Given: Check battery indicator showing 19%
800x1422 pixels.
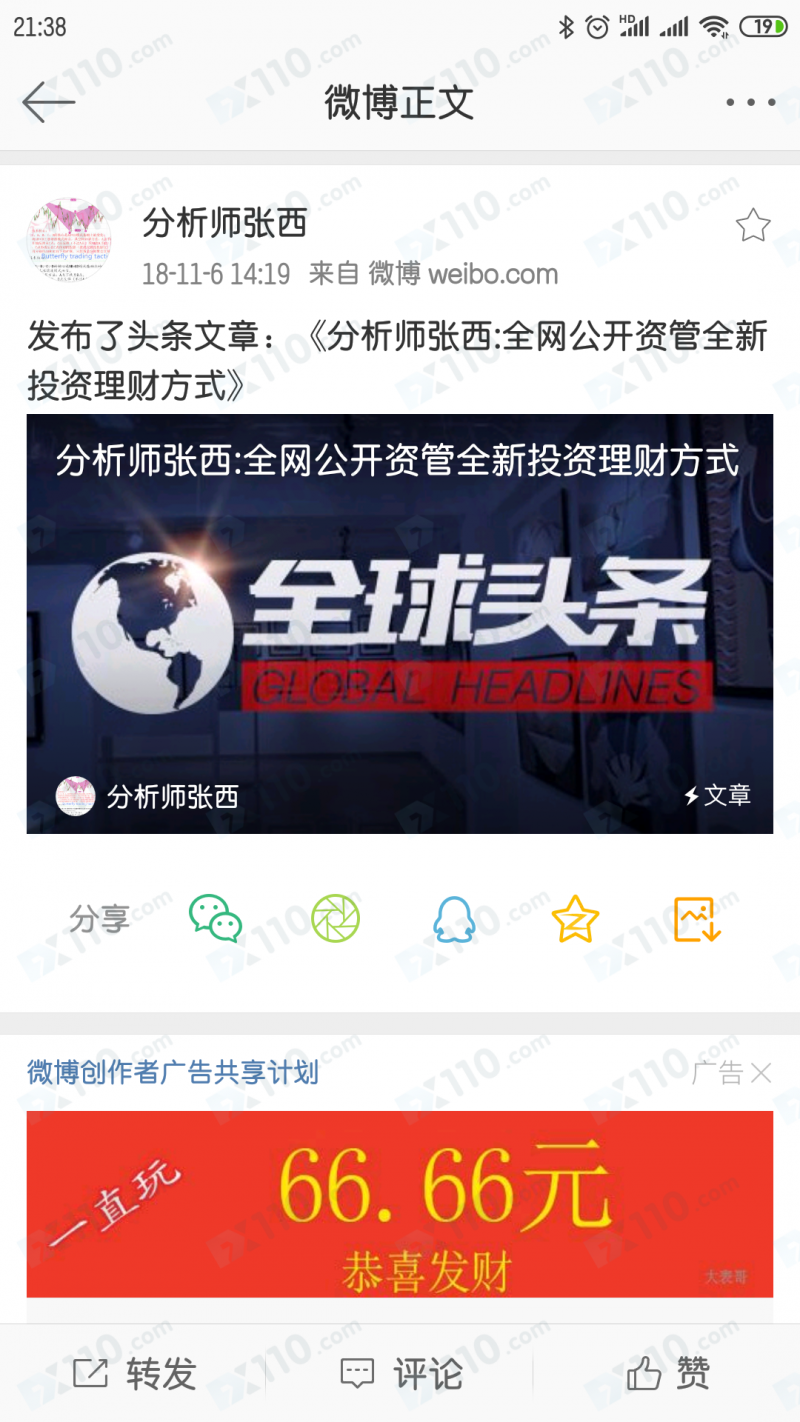Looking at the screenshot, I should (764, 28).
